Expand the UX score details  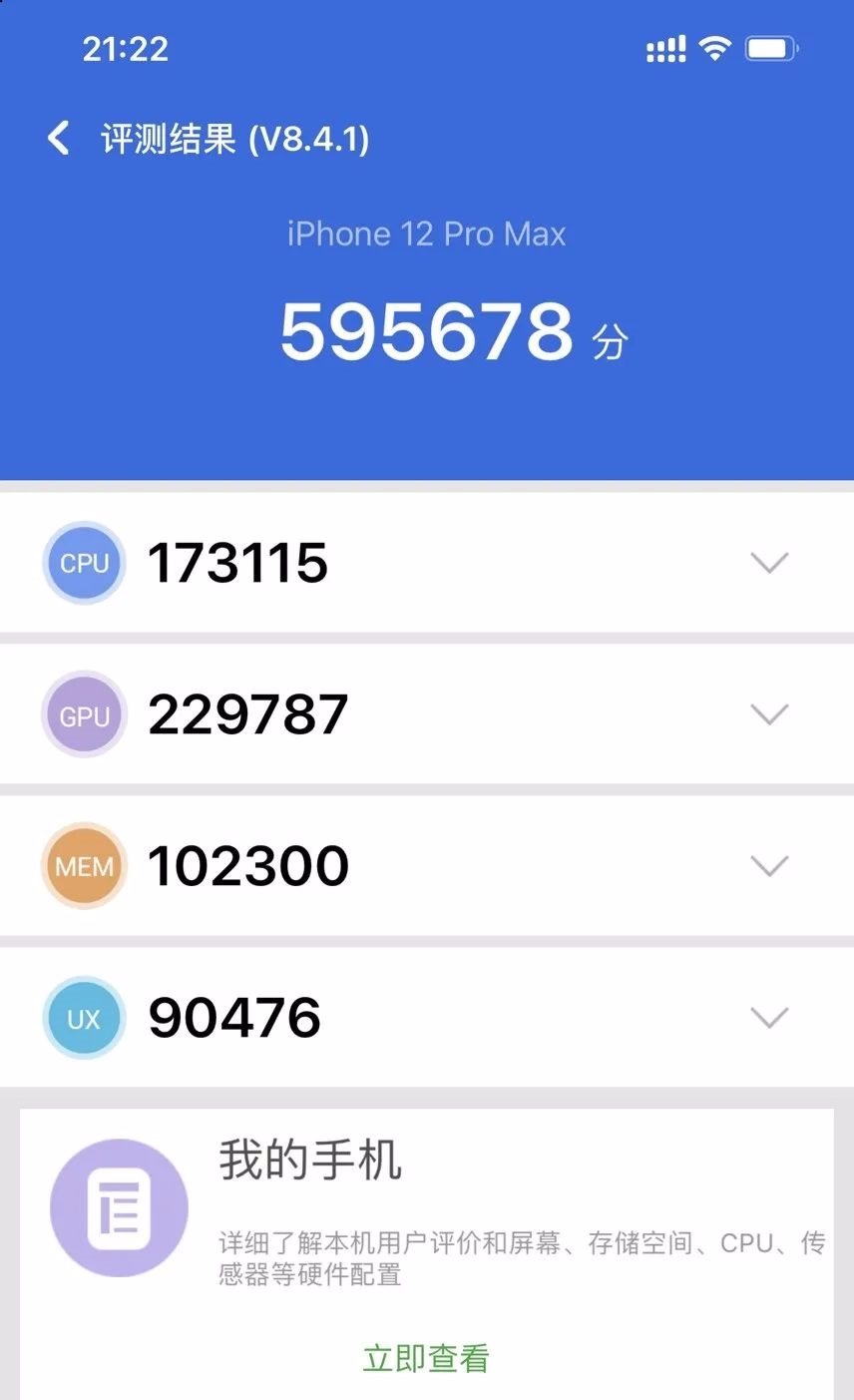(x=768, y=1017)
